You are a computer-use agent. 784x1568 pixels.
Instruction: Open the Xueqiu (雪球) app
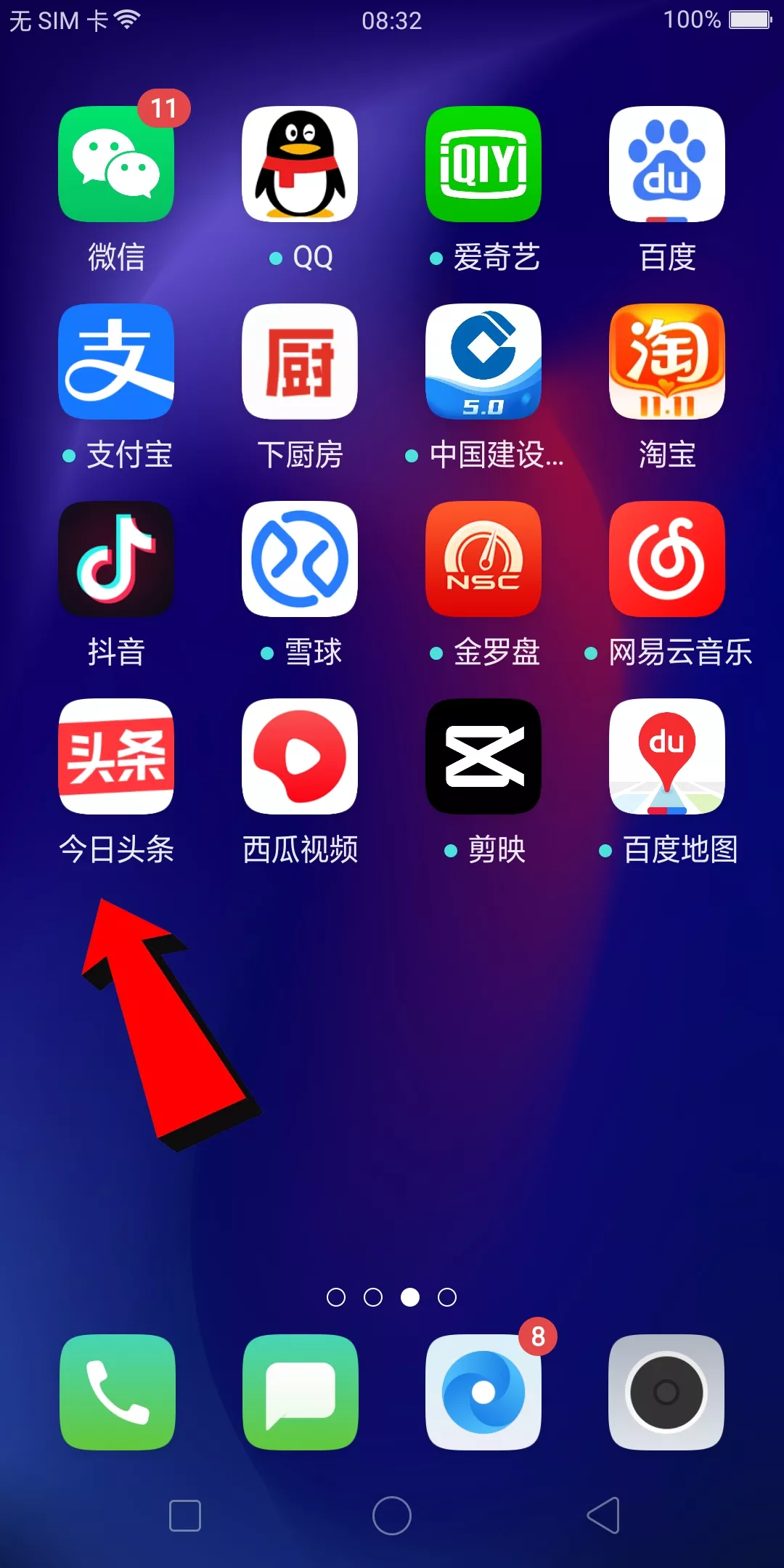pyautogui.click(x=300, y=559)
